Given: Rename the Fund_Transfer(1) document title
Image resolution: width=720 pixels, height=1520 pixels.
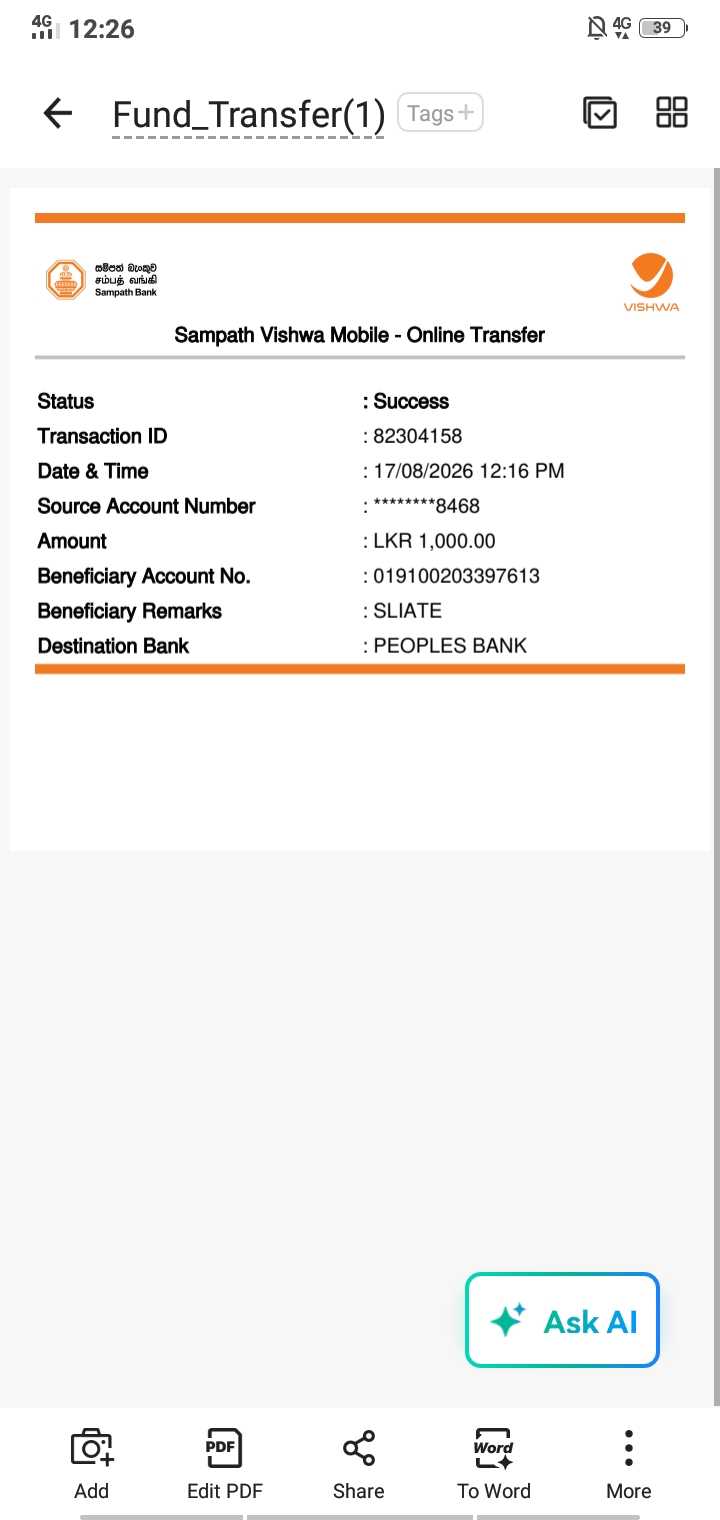Looking at the screenshot, I should click(248, 115).
